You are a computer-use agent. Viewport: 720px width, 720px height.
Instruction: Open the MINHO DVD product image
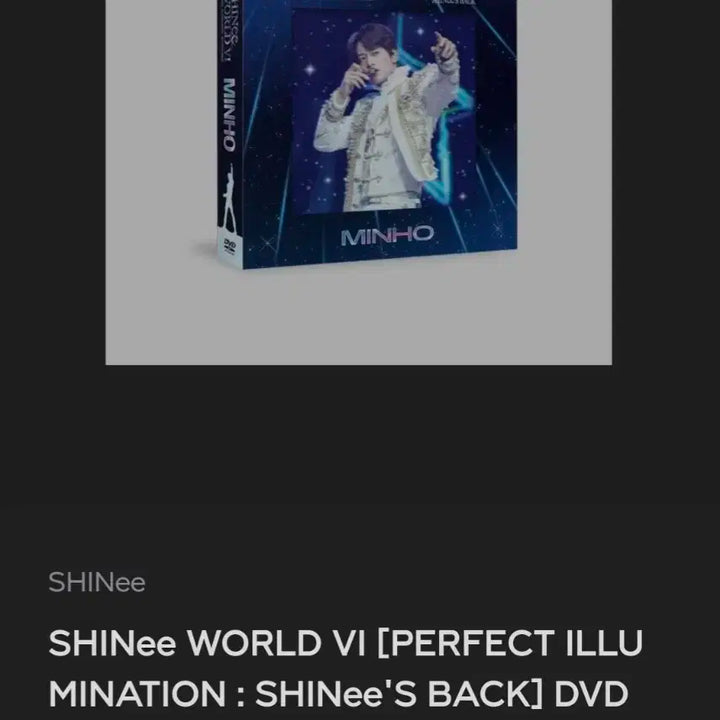point(358,160)
